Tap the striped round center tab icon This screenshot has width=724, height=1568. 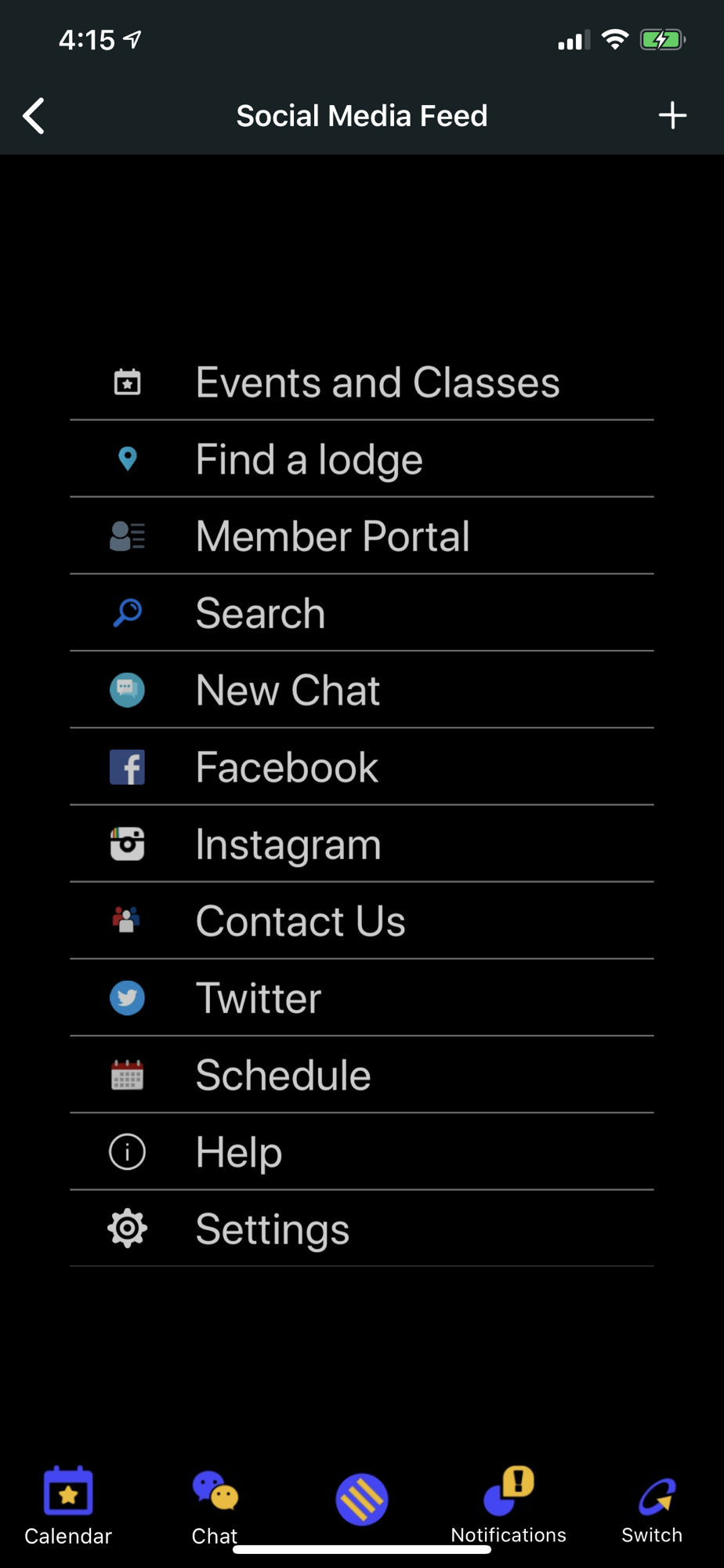pos(362,1499)
